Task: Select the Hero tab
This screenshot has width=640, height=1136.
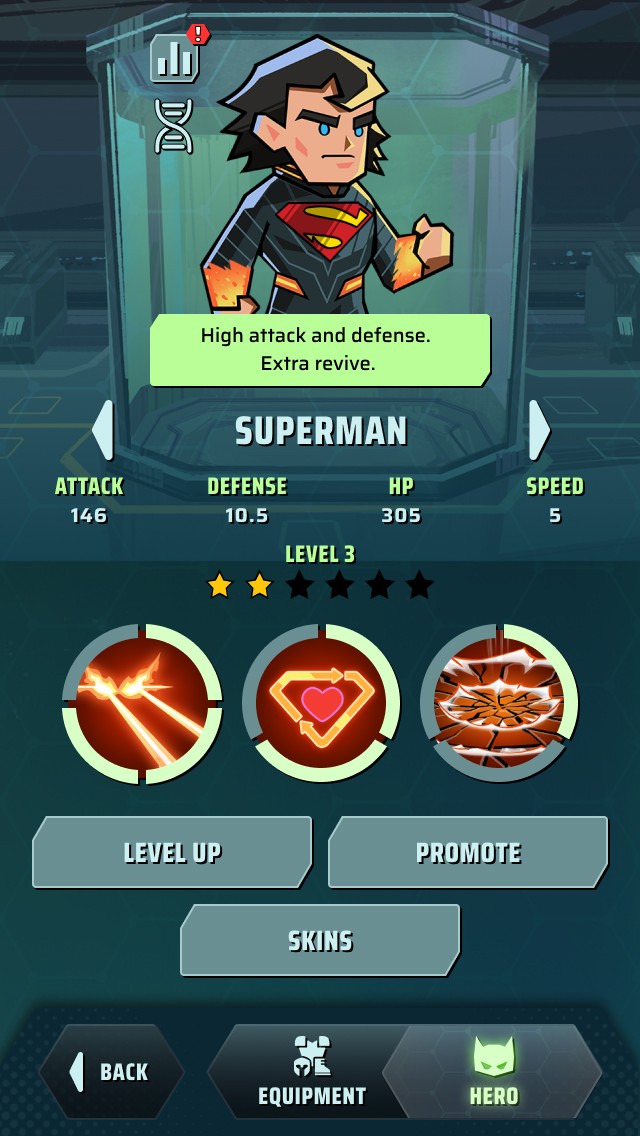Action: point(494,1072)
